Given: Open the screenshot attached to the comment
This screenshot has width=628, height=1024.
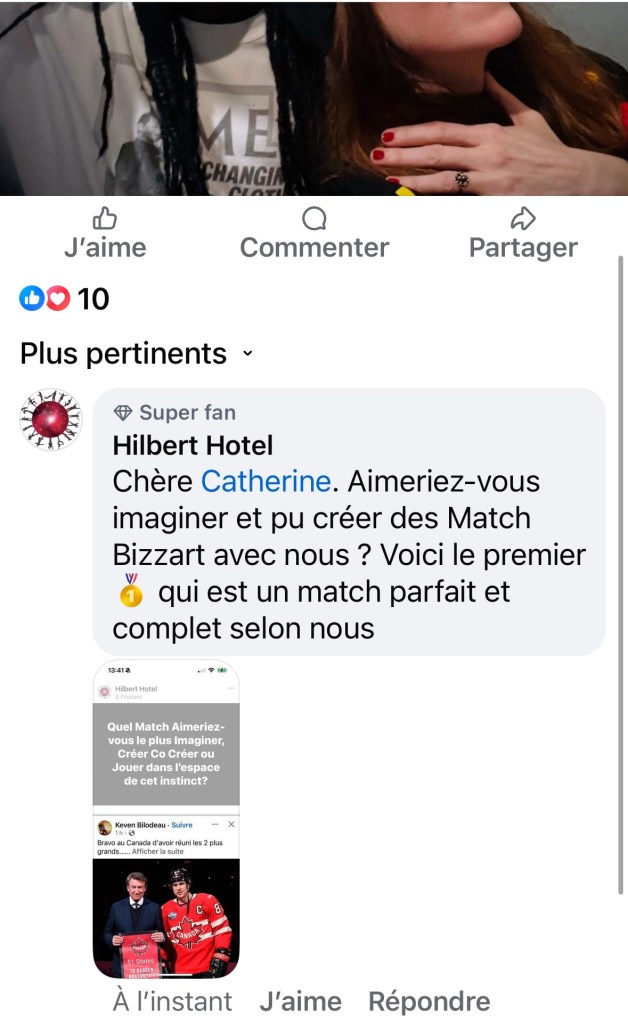Looking at the screenshot, I should 166,819.
